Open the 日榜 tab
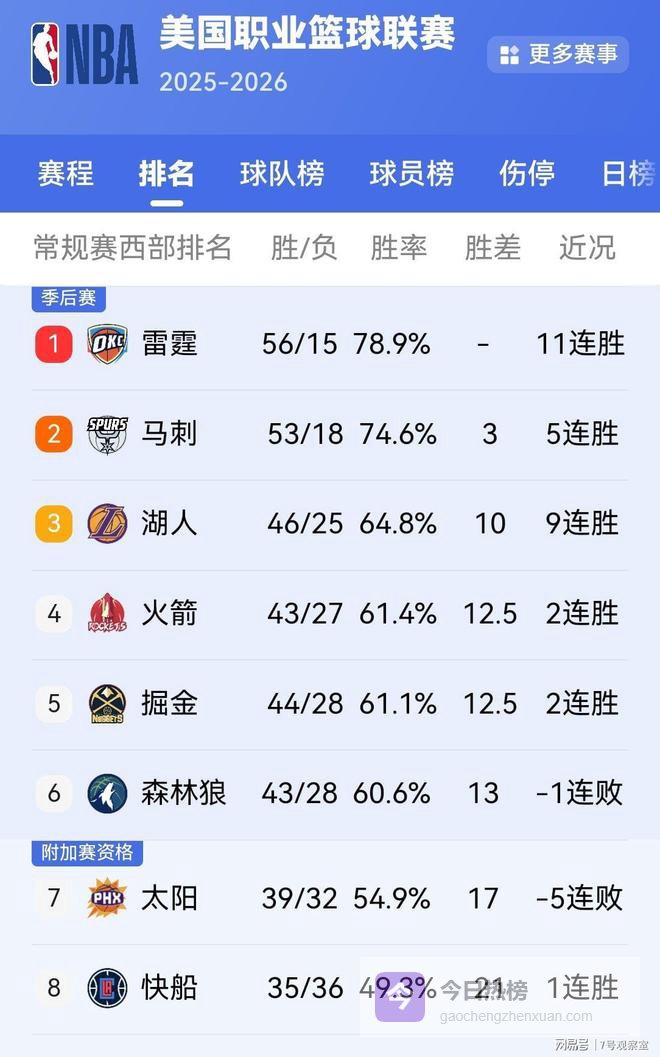The image size is (660, 1057). pos(628,173)
